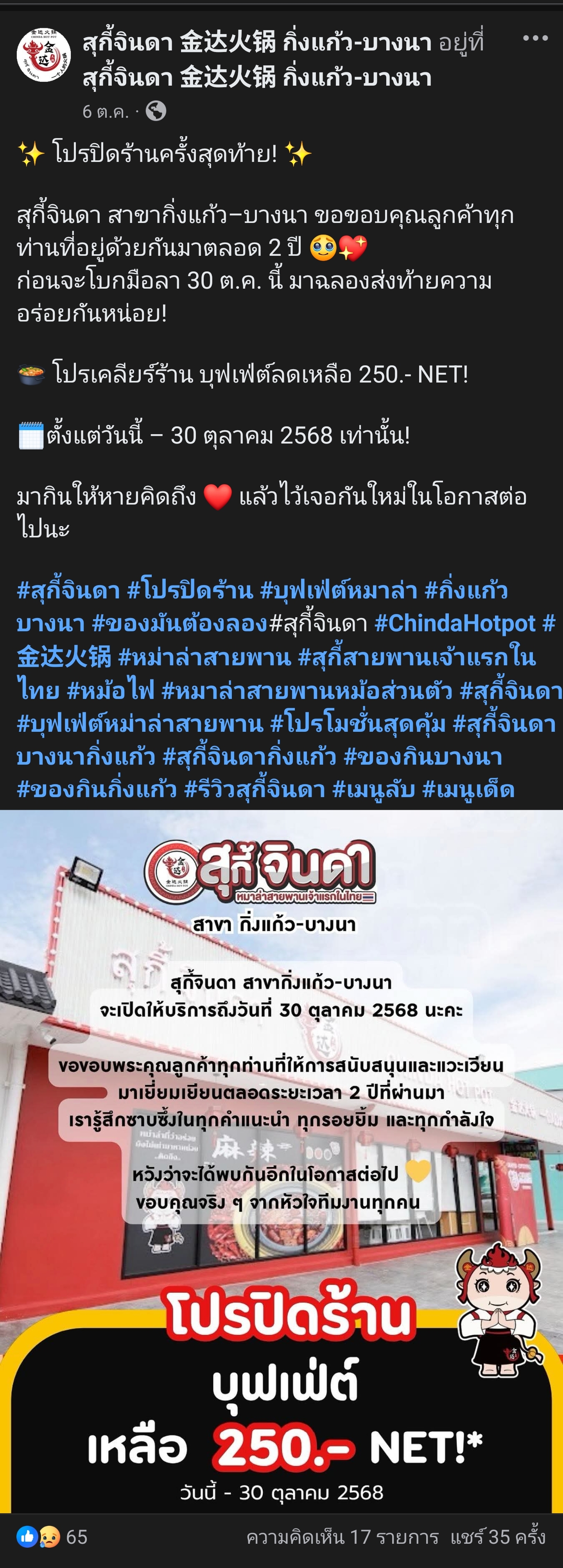View the โปรปิดร้าน promo image full screen
The image size is (563, 1568).
[281, 1157]
